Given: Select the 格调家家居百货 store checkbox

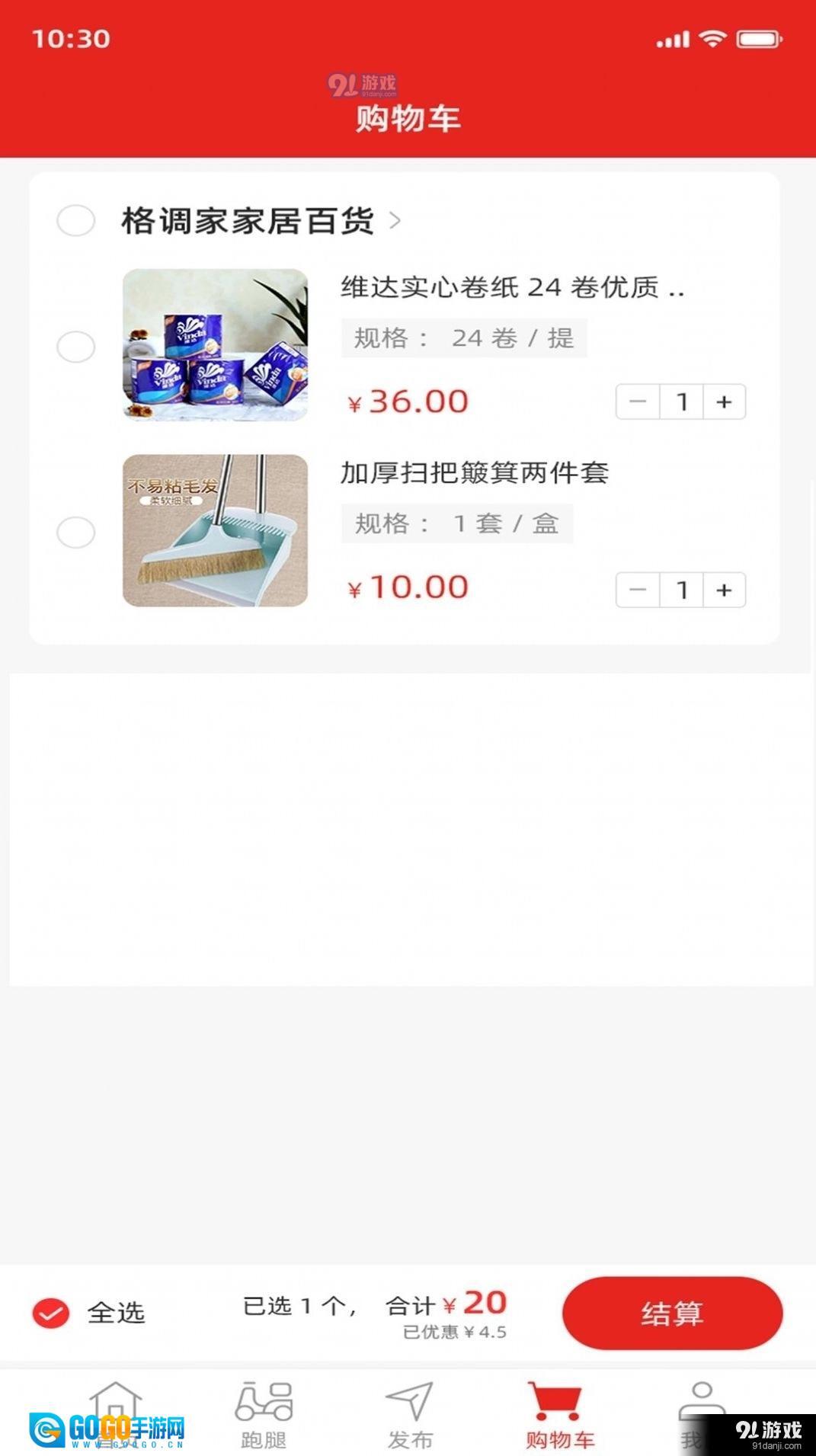Looking at the screenshot, I should click(76, 221).
